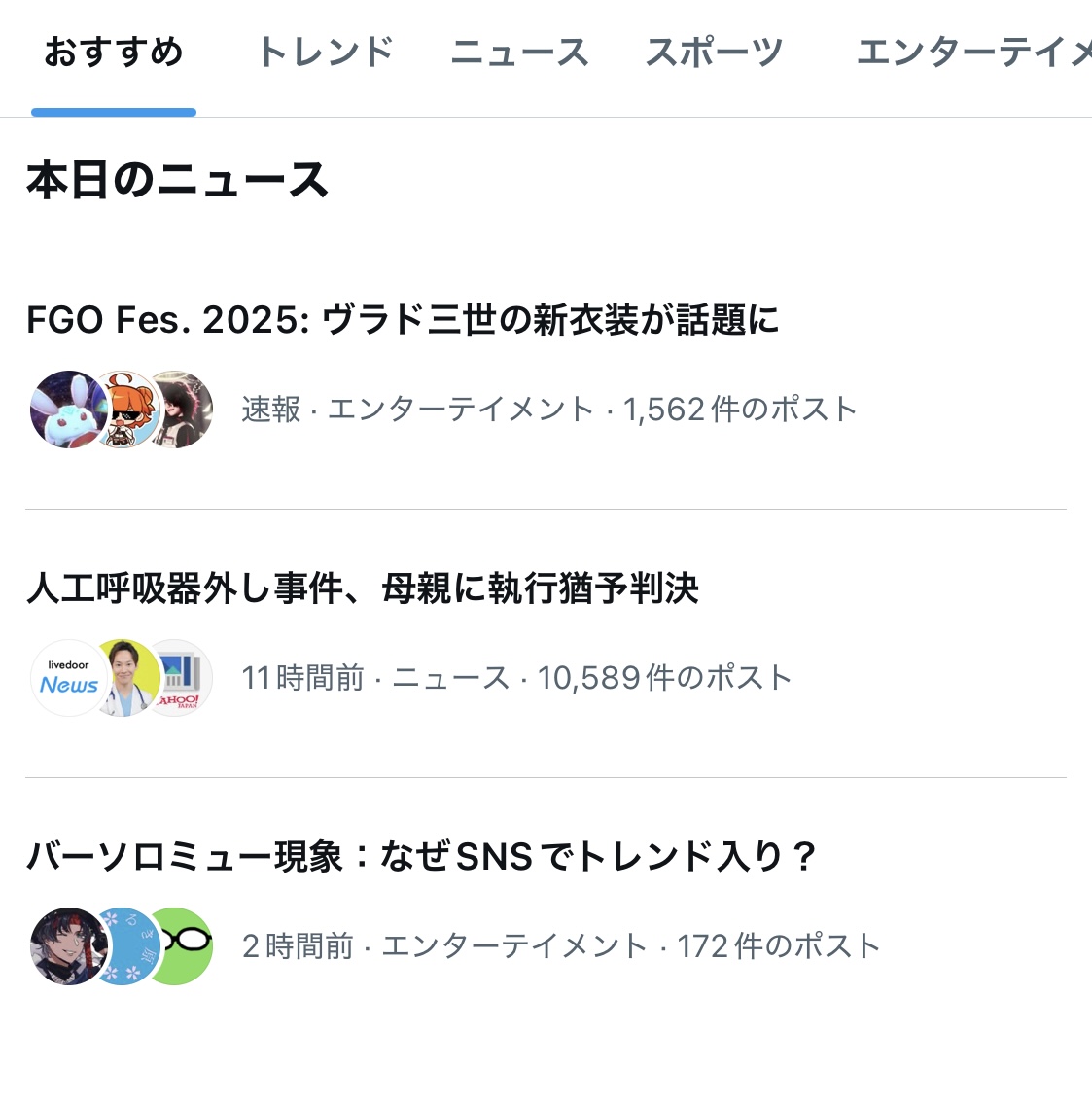Image resolution: width=1092 pixels, height=1104 pixels.
Task: Open the ニュース tab
Action: [519, 53]
